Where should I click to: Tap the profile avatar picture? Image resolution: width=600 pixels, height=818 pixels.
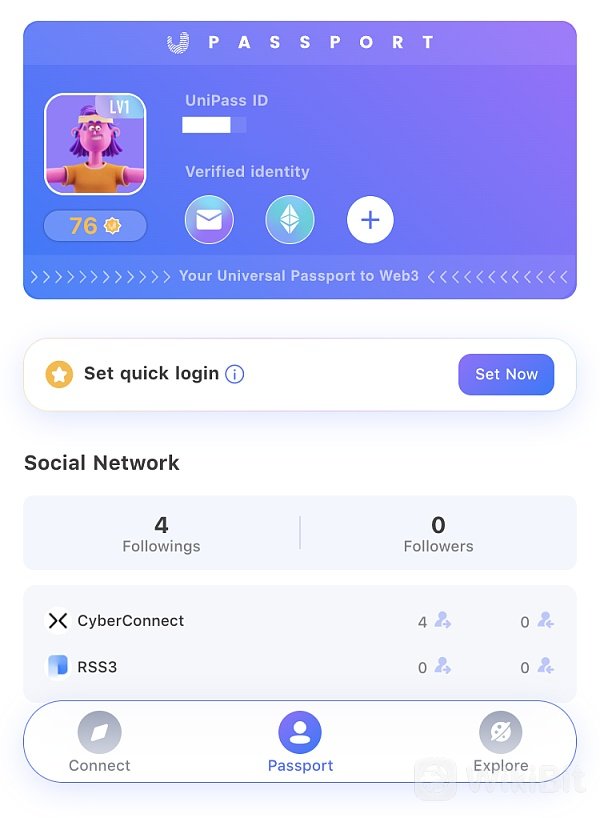95,144
